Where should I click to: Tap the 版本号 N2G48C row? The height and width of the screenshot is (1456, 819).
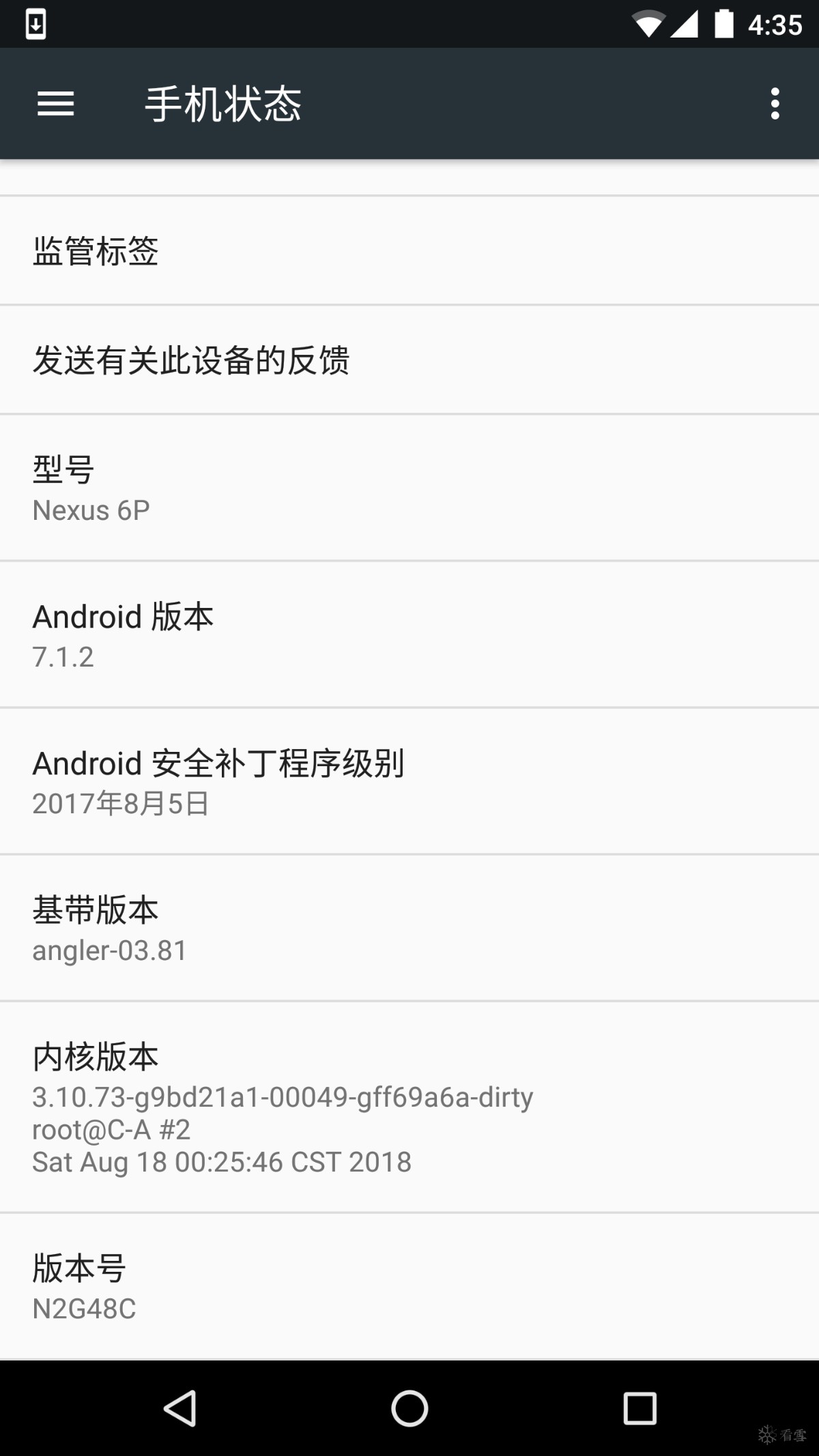point(409,1286)
